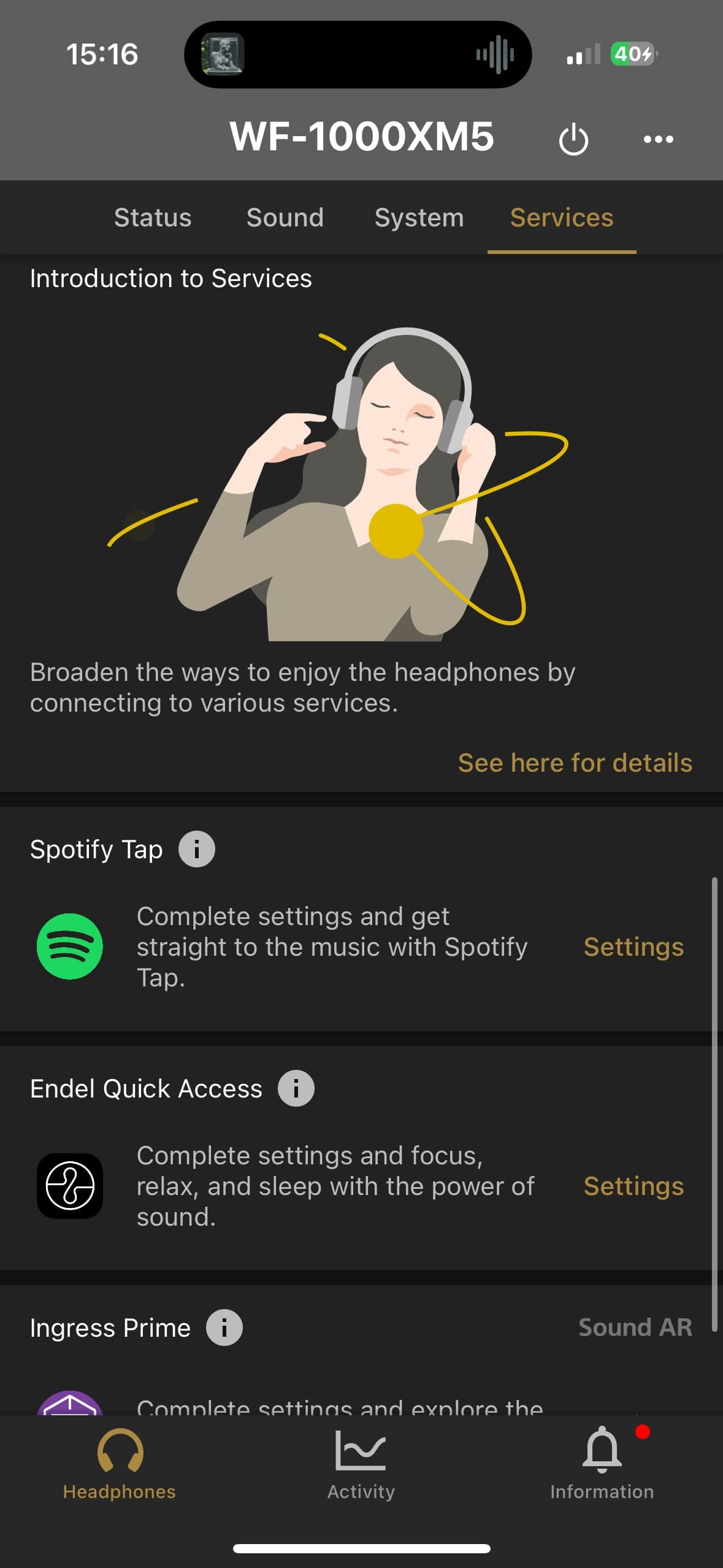Show info about Ingress Prime
Image resolution: width=723 pixels, height=1568 pixels.
(224, 1328)
